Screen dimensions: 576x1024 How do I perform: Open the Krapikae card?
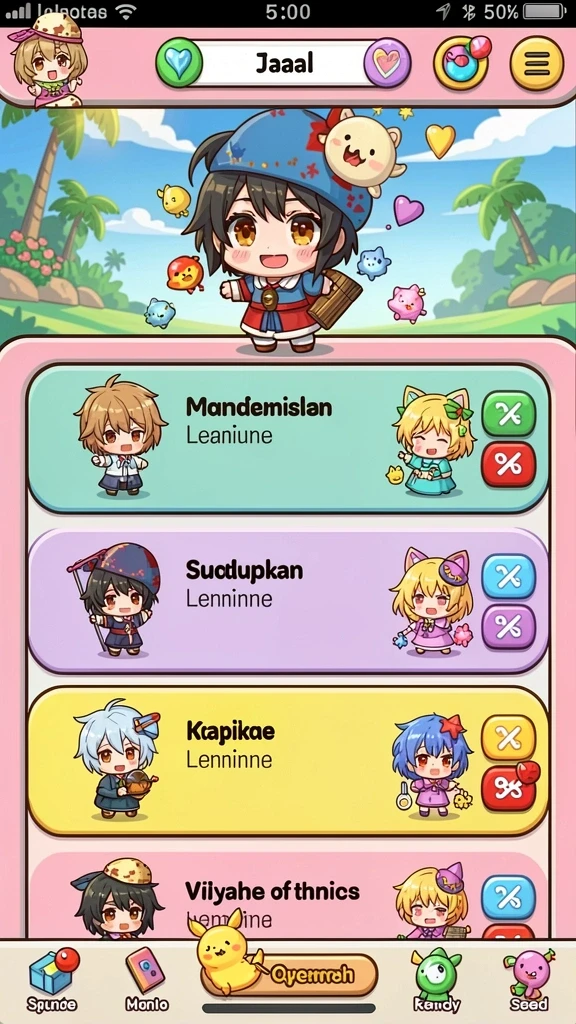288,761
